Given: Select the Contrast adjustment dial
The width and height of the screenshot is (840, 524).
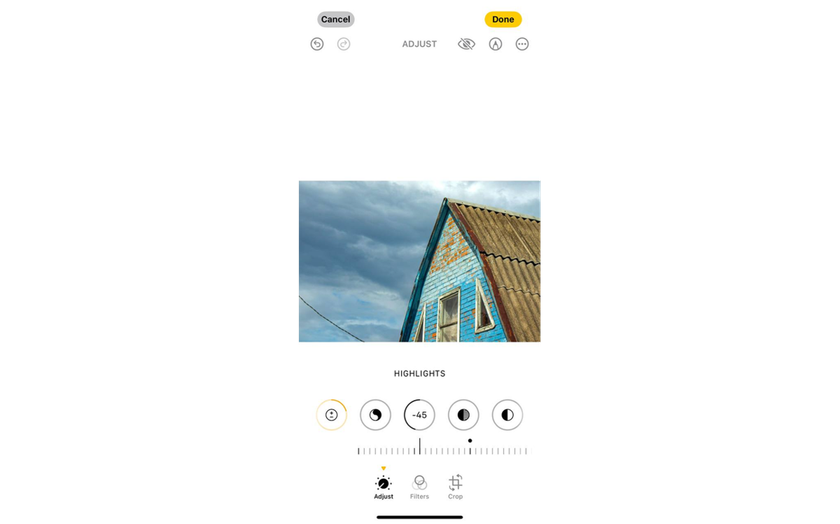Looking at the screenshot, I should point(507,414).
